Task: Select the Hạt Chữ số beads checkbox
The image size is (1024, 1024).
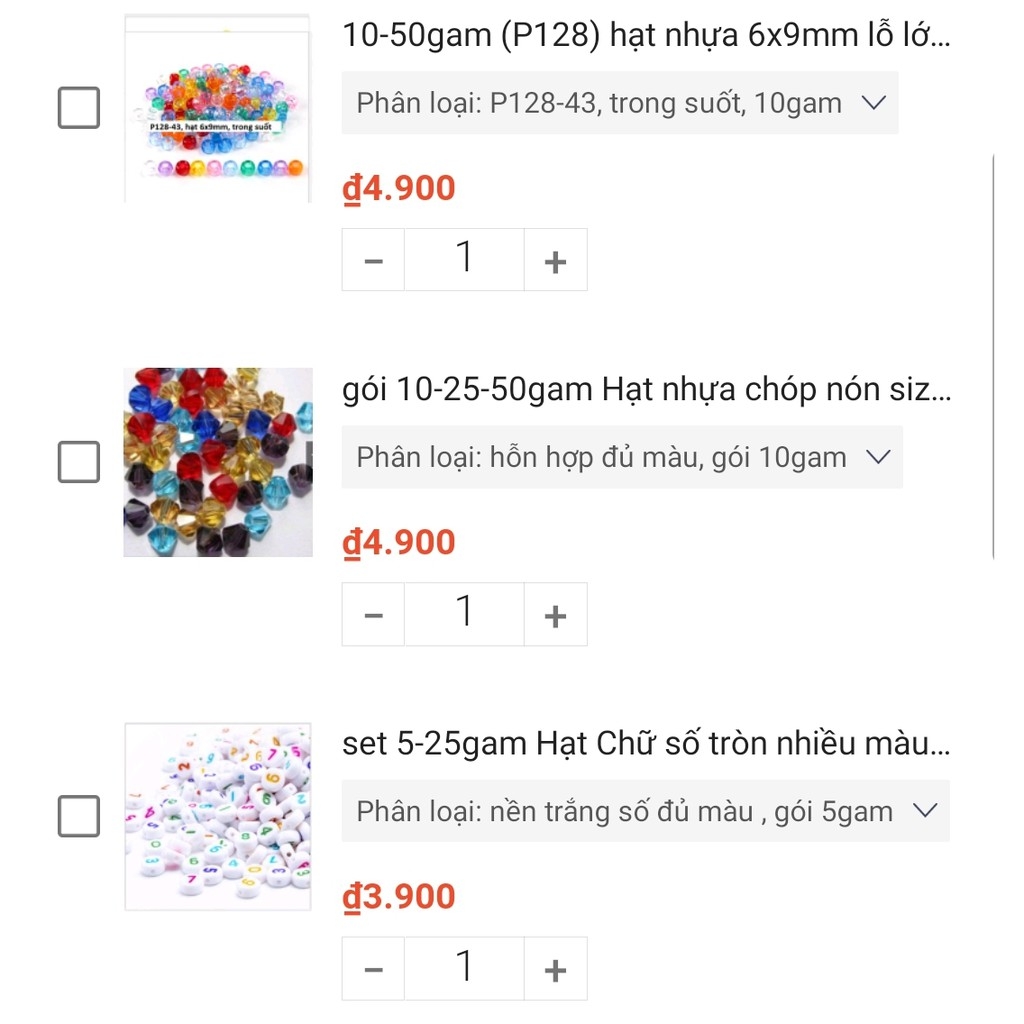Action: (x=79, y=816)
